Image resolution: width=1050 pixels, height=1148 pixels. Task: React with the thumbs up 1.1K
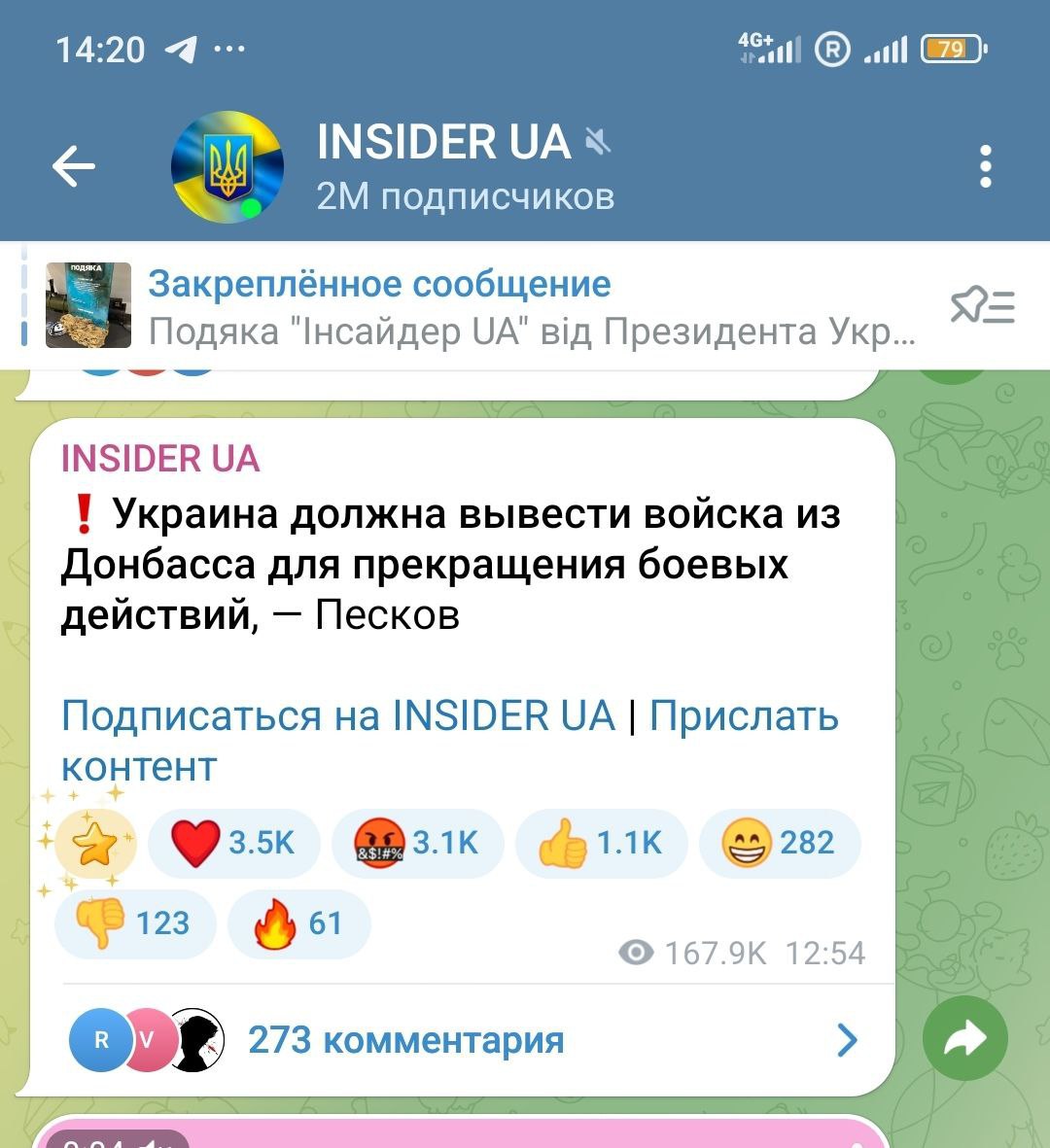(x=601, y=843)
